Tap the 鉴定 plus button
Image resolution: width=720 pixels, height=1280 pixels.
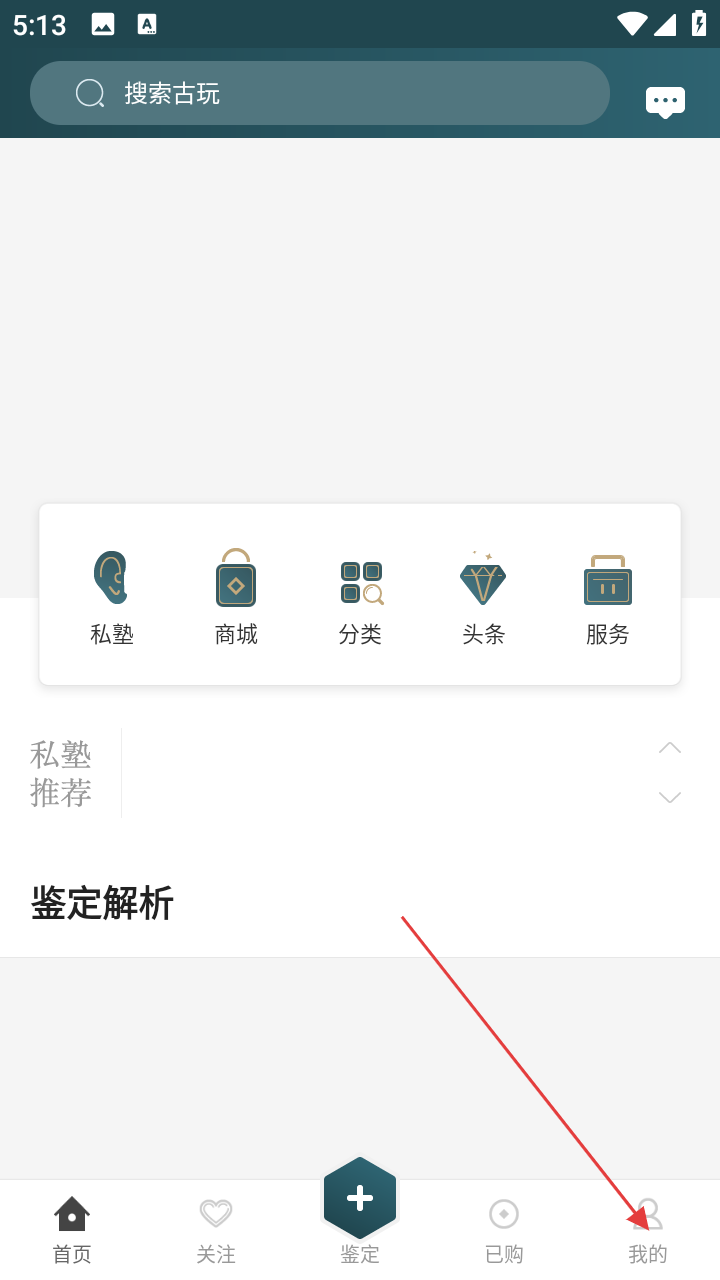360,1198
